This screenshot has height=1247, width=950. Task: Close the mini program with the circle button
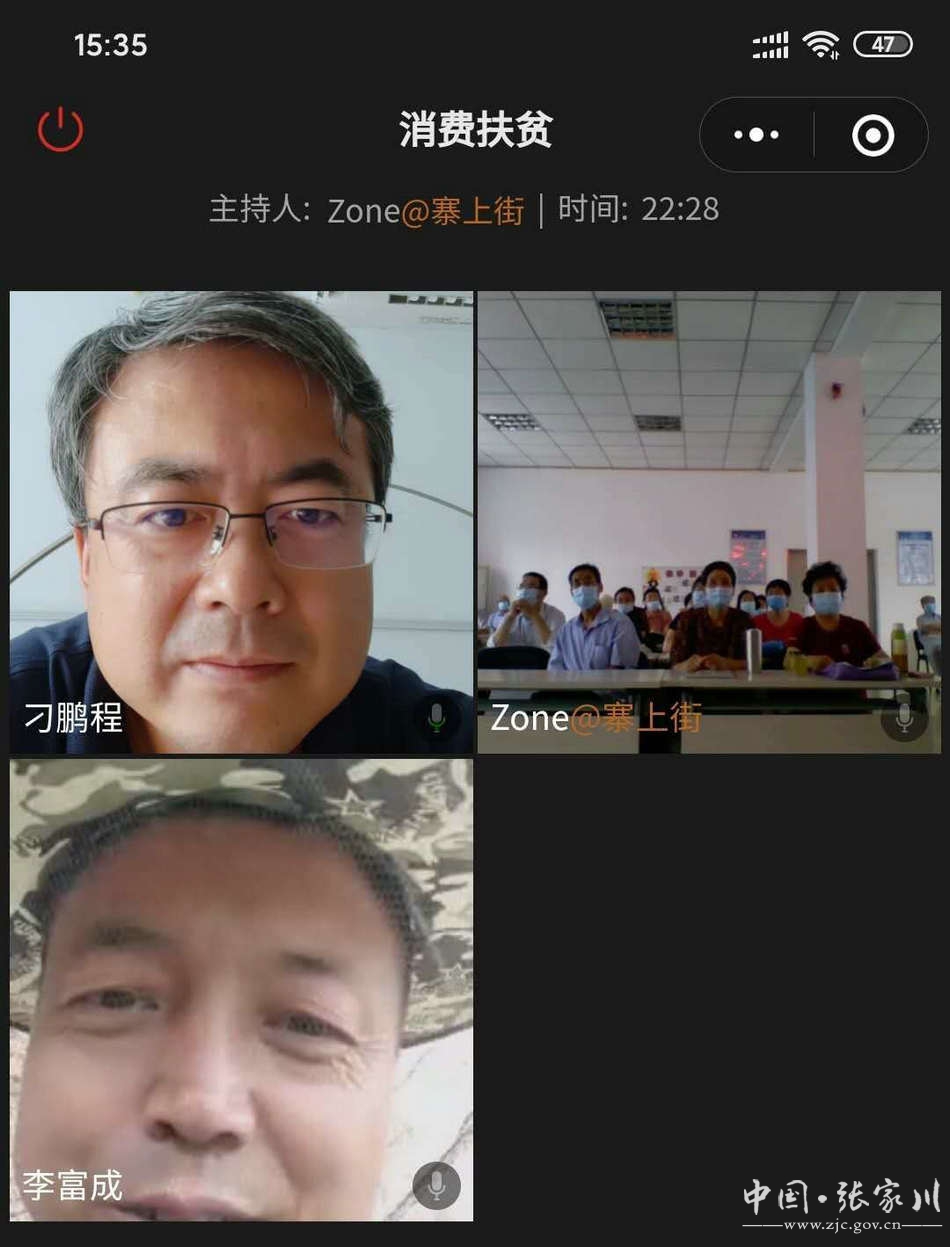872,135
